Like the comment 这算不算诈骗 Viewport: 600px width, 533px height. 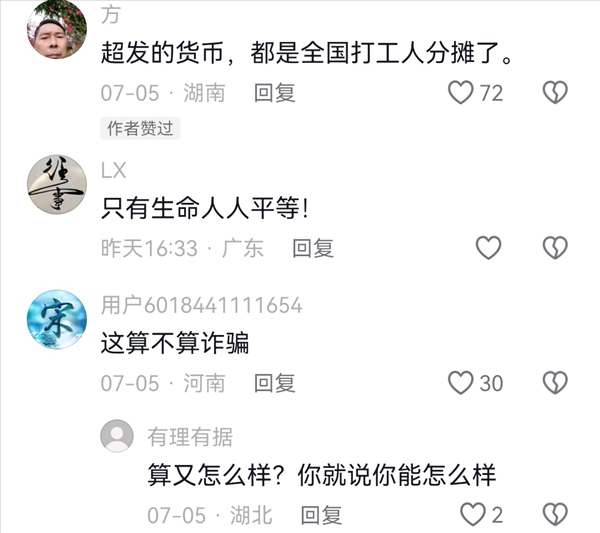coord(460,382)
